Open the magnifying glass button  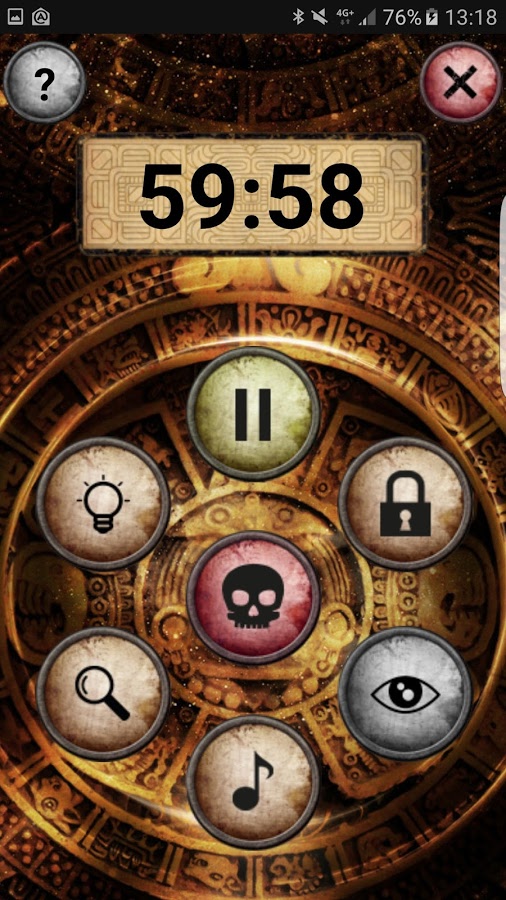click(x=103, y=693)
